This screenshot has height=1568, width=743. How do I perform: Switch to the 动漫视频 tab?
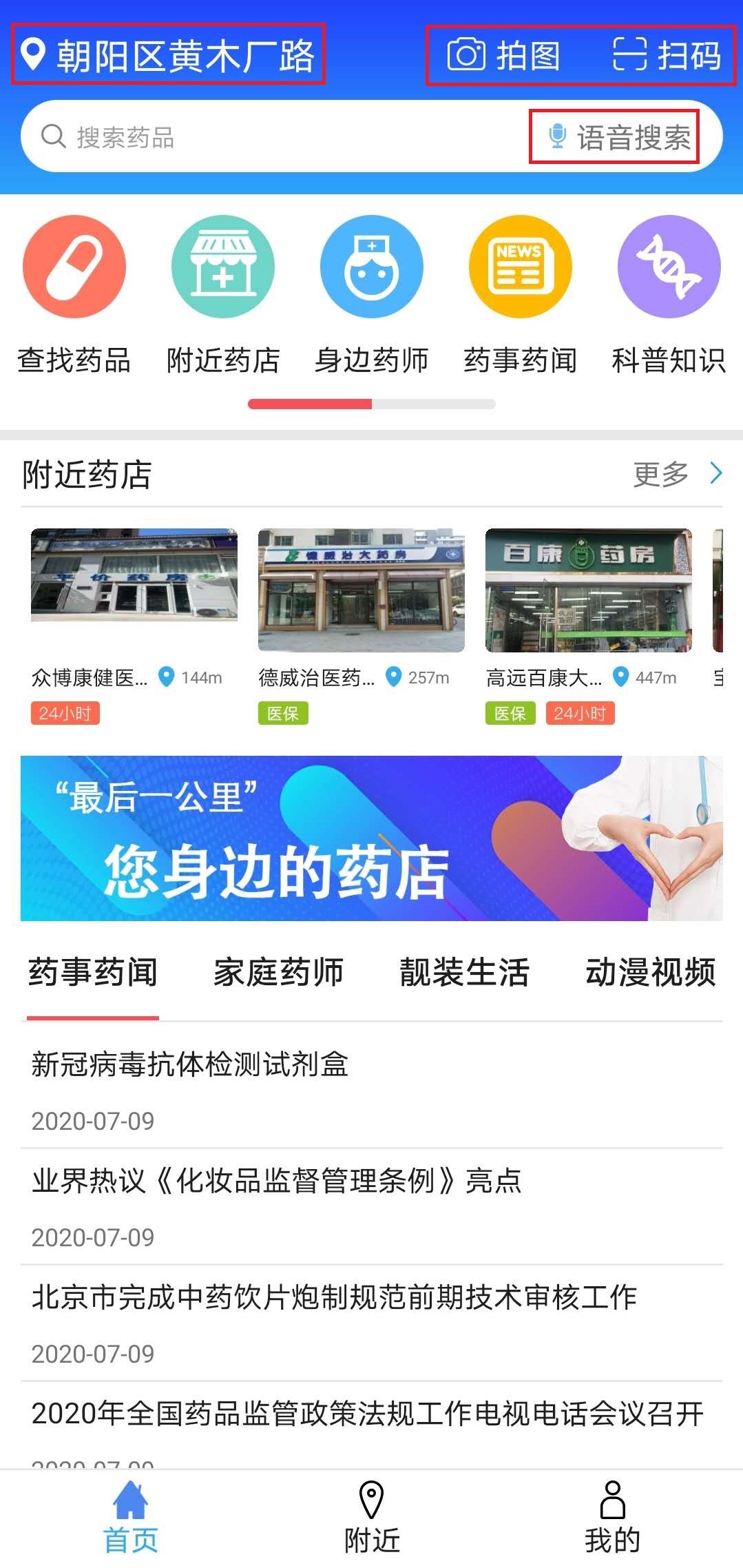click(650, 972)
